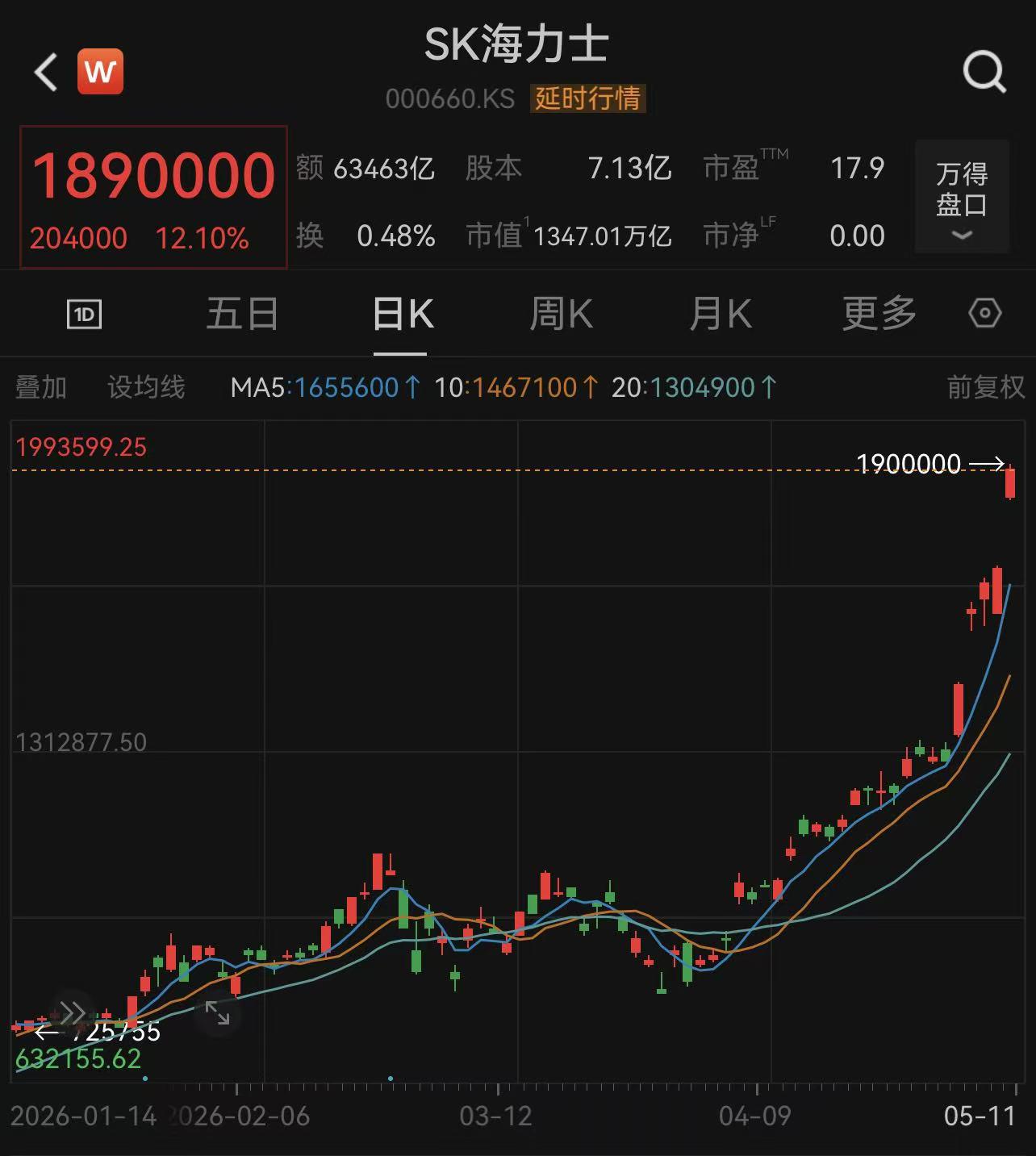Go back using the top-left arrow
The height and width of the screenshot is (1156, 1036).
(46, 72)
